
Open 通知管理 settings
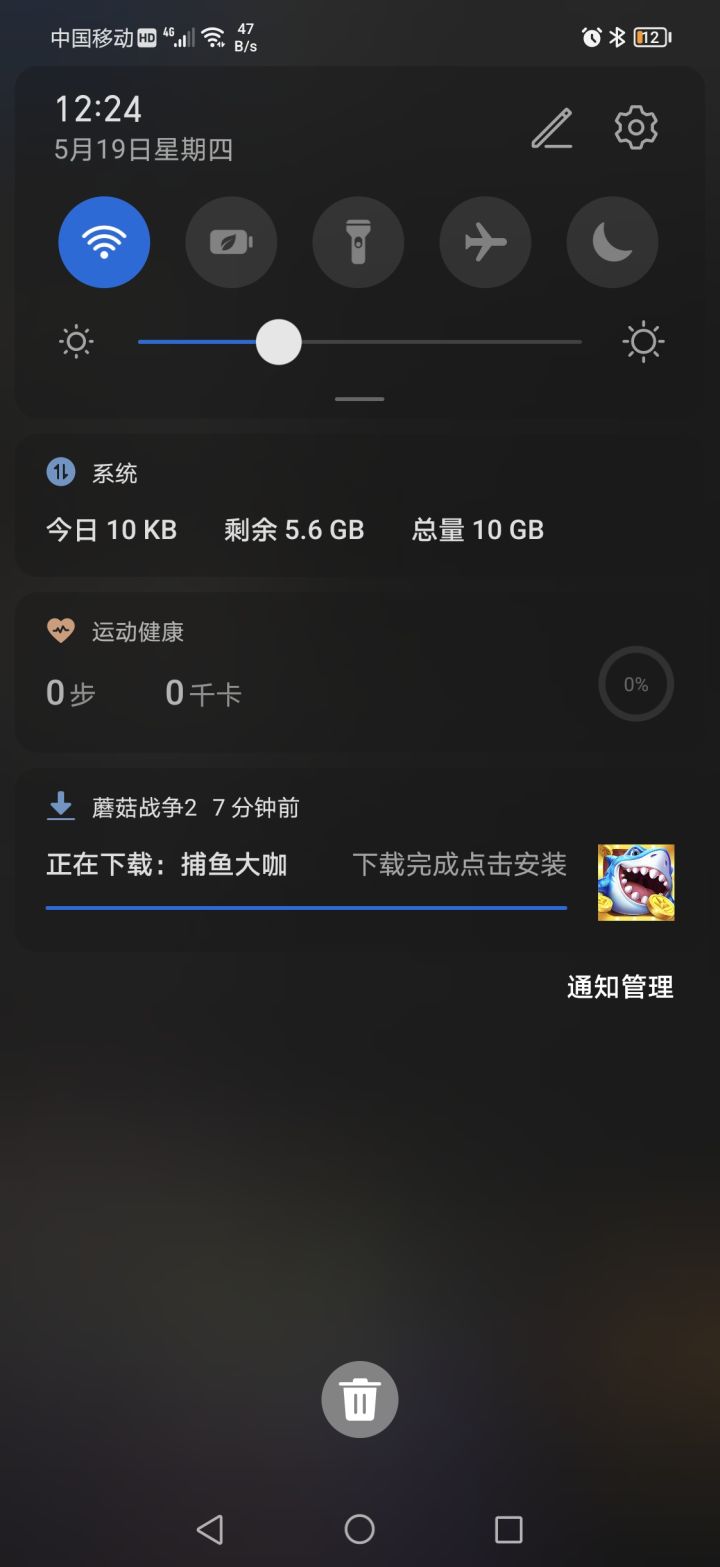coord(619,987)
